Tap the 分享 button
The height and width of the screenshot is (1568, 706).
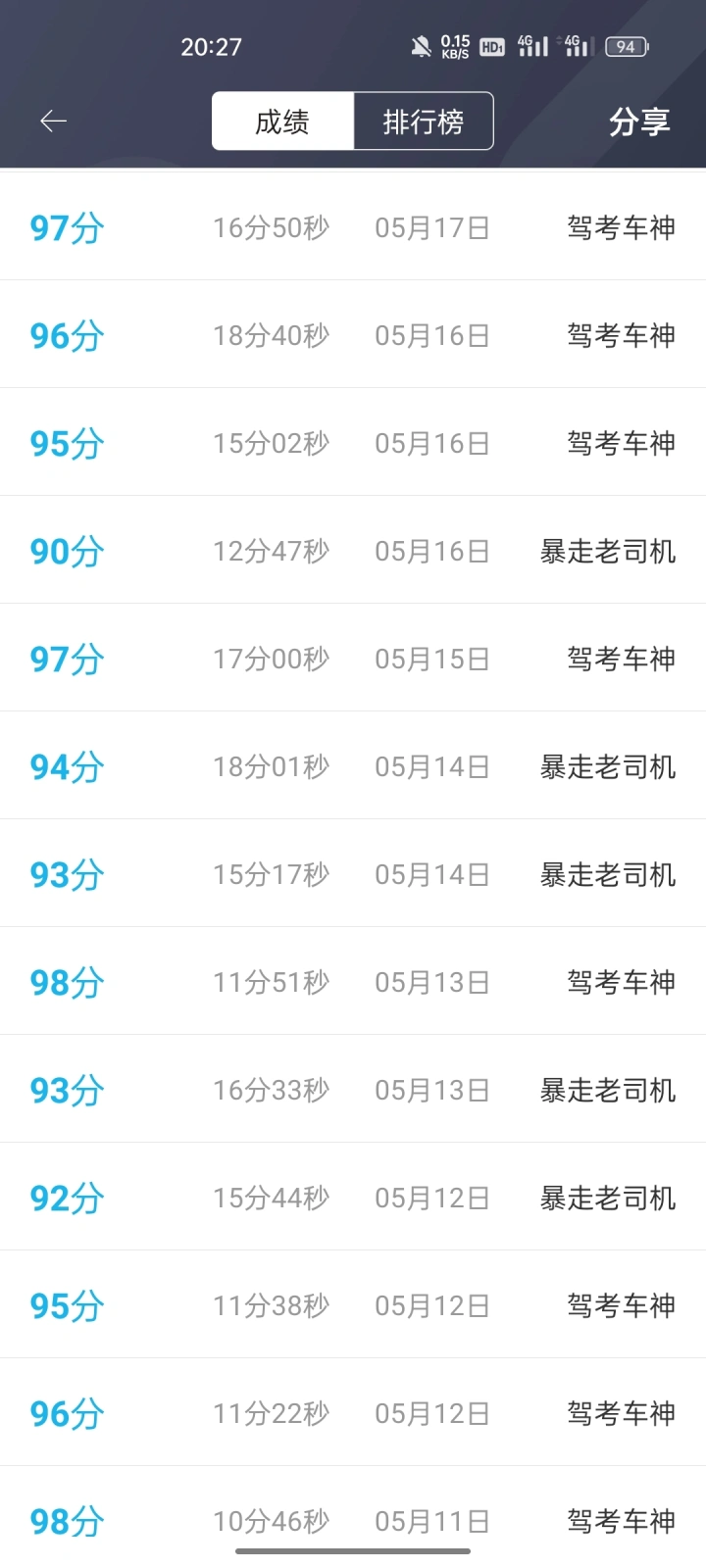pos(639,122)
